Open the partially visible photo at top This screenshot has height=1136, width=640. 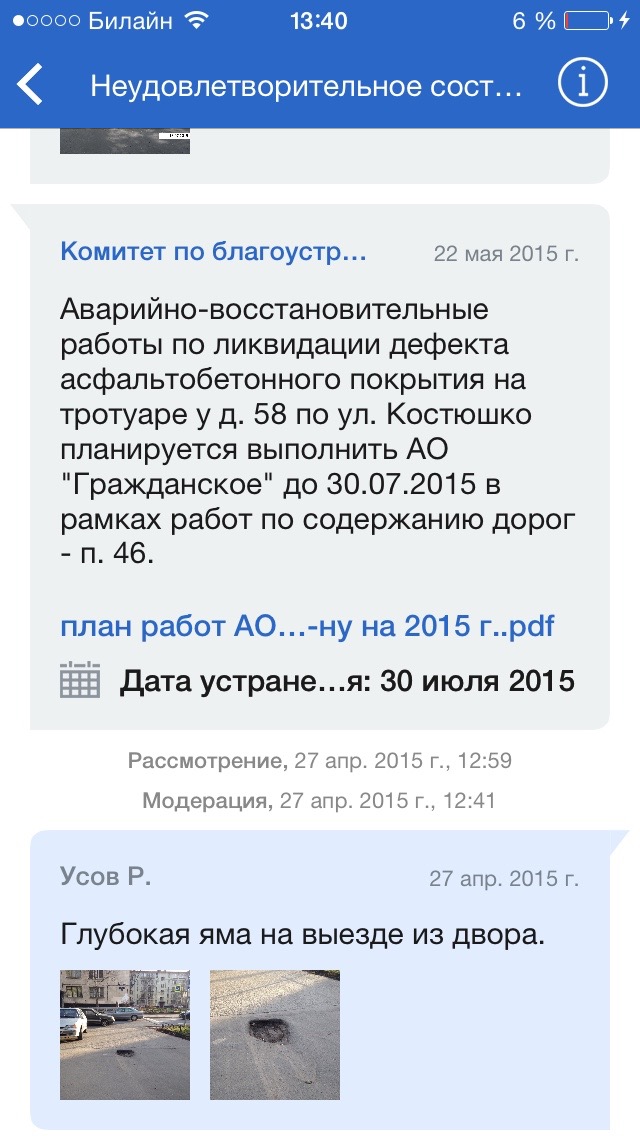pyautogui.click(x=125, y=141)
